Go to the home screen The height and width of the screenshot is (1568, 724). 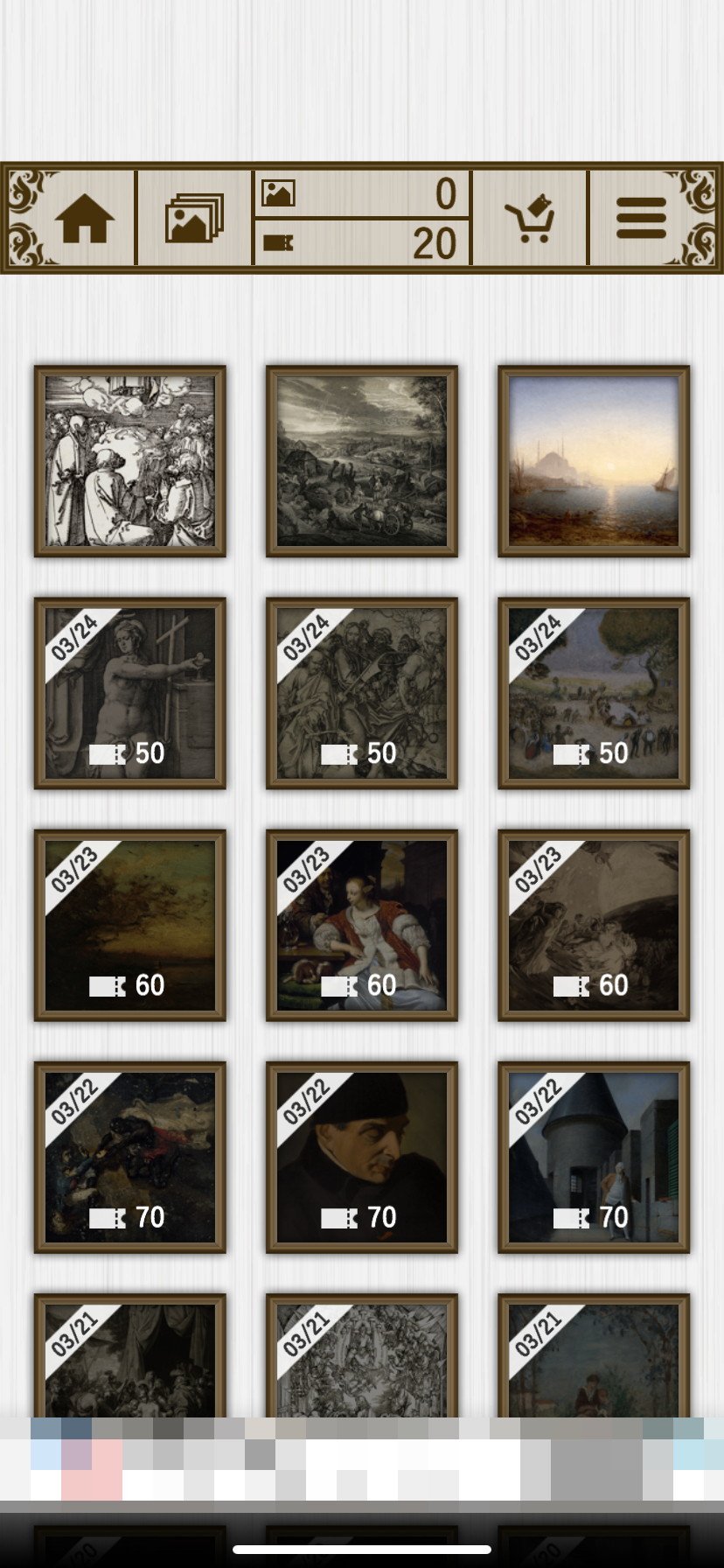tap(85, 218)
